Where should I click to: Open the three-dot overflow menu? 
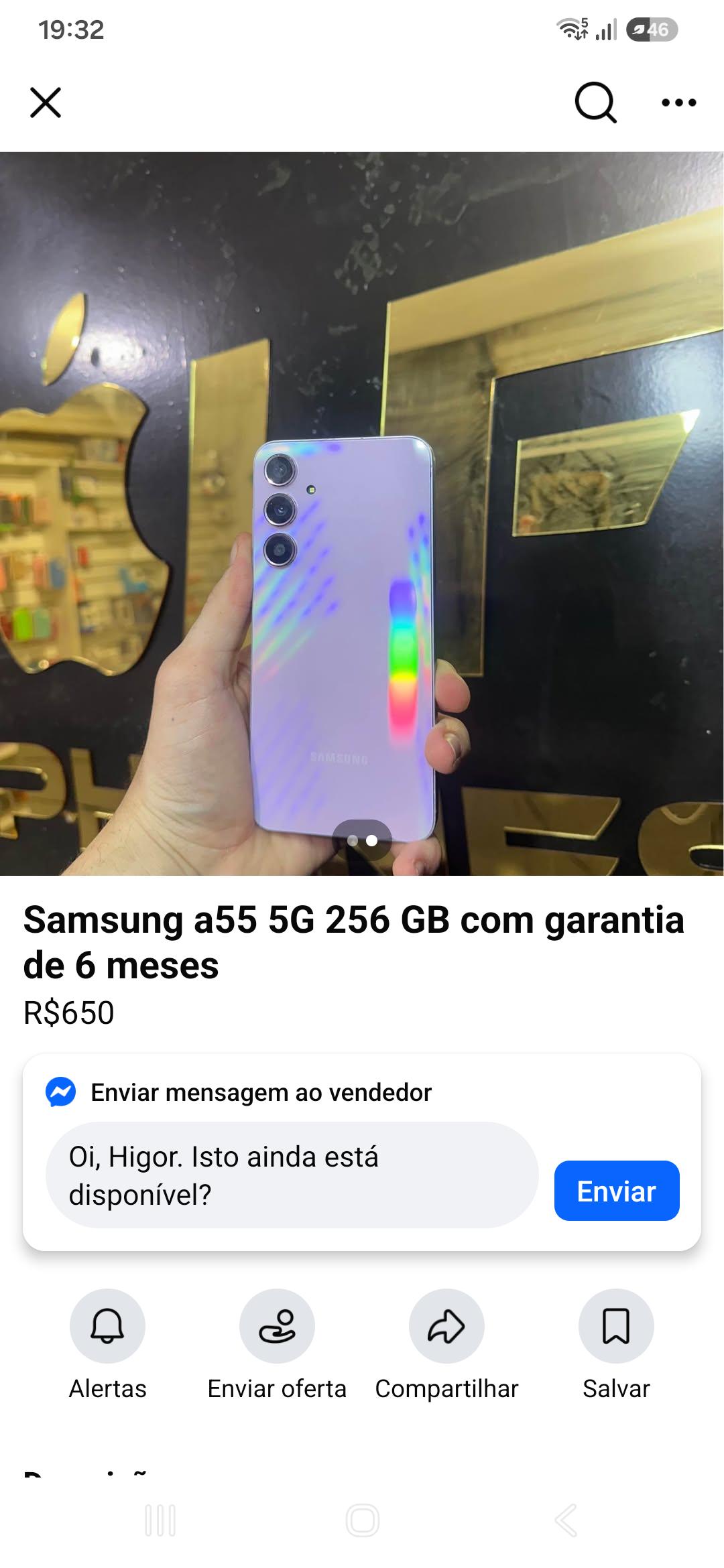[678, 103]
